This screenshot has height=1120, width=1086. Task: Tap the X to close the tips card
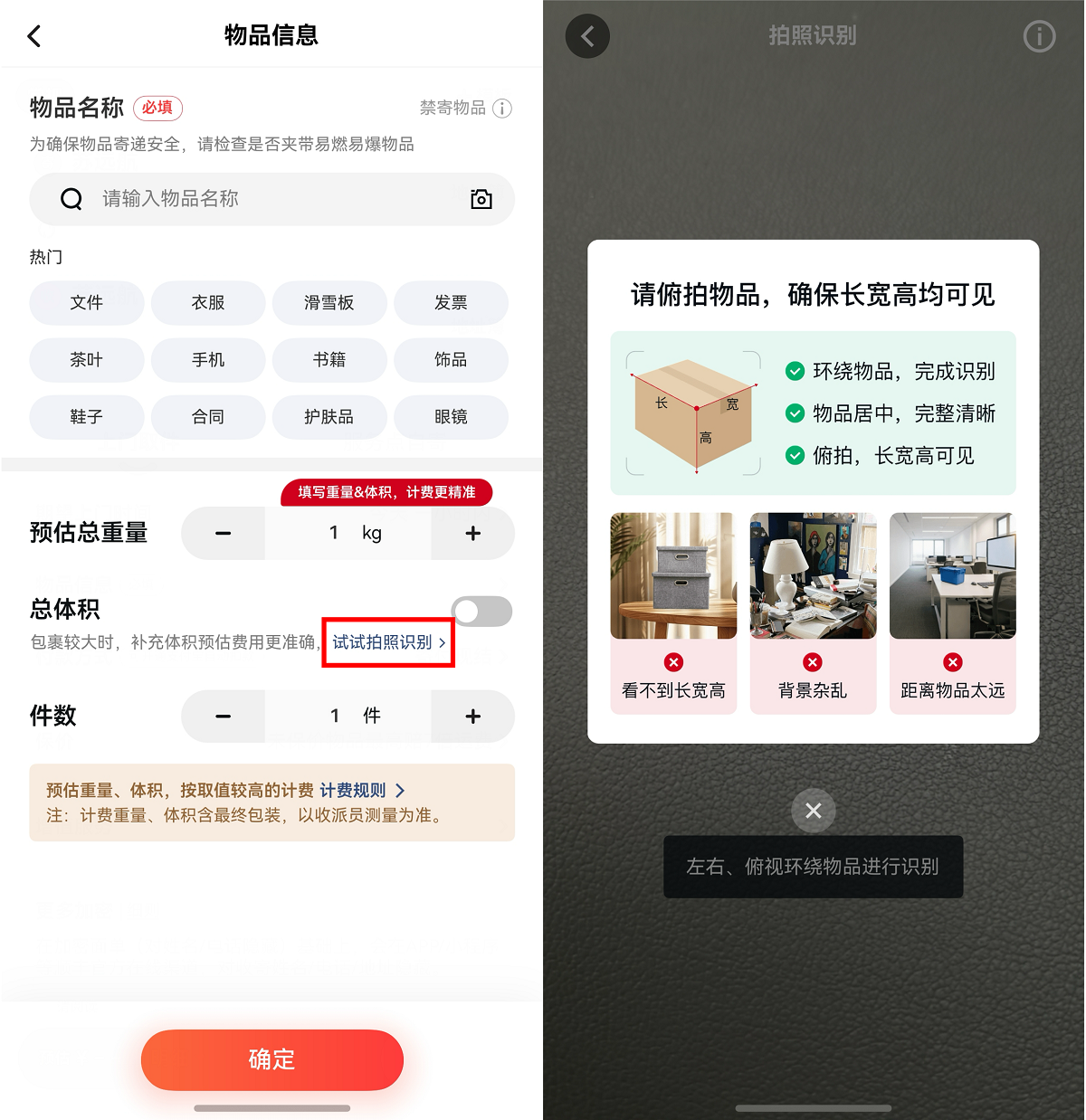tap(813, 811)
